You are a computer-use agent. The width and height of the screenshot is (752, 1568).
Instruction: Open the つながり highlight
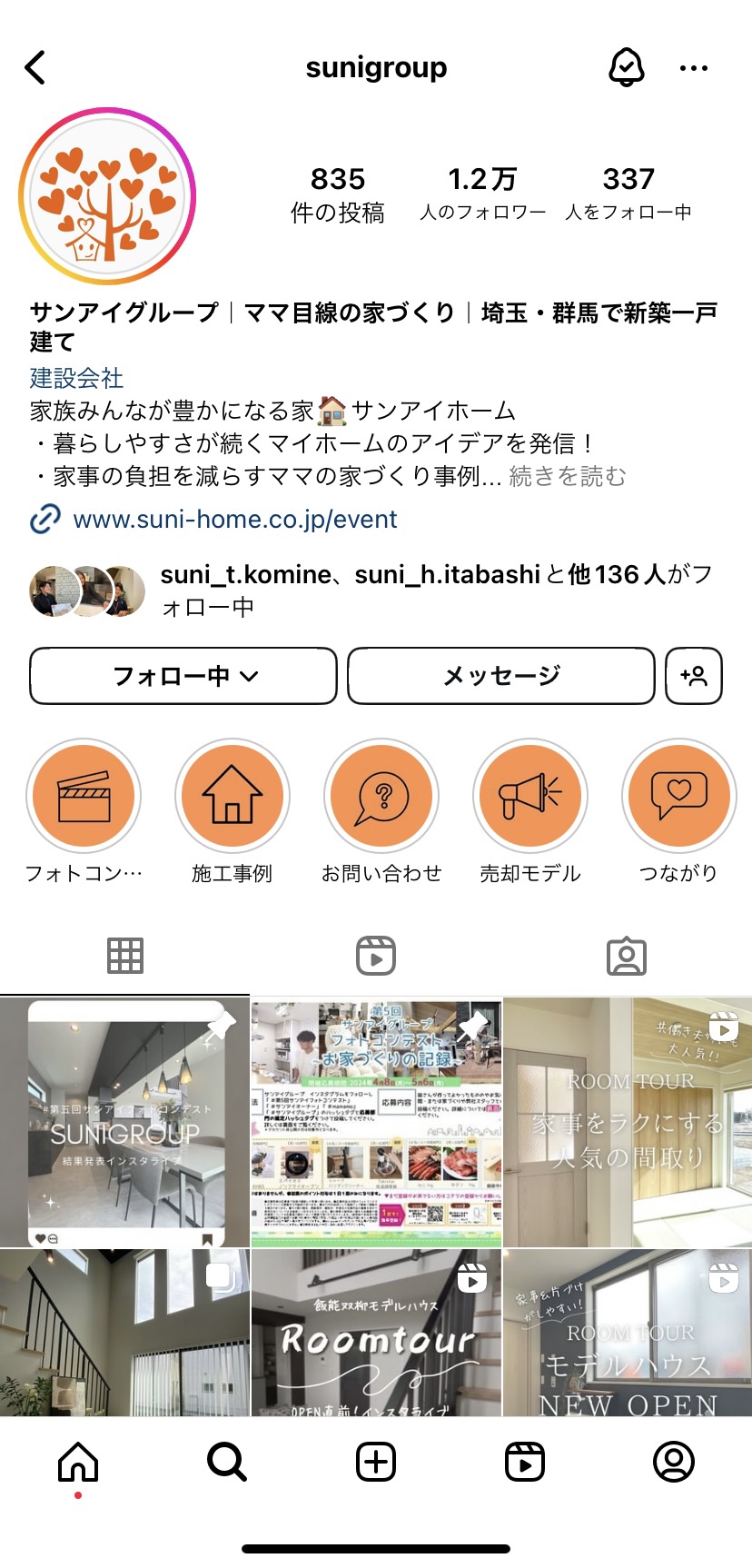pyautogui.click(x=678, y=796)
